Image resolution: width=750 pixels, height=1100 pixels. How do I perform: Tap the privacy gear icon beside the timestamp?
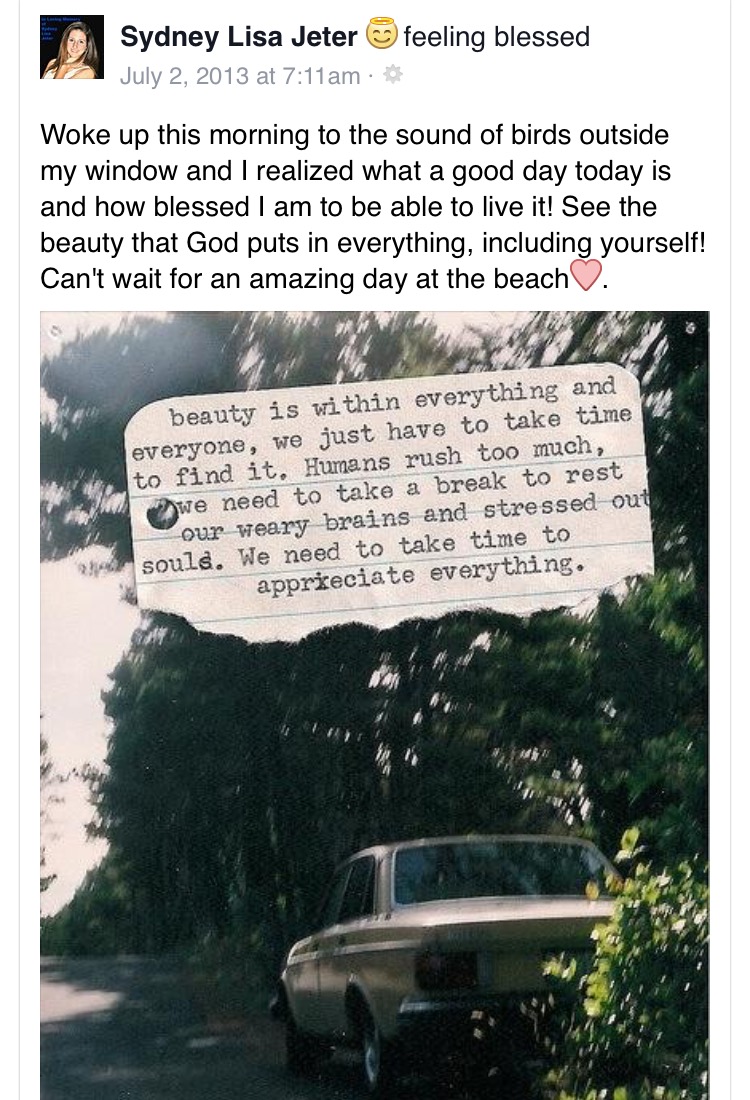click(x=393, y=75)
